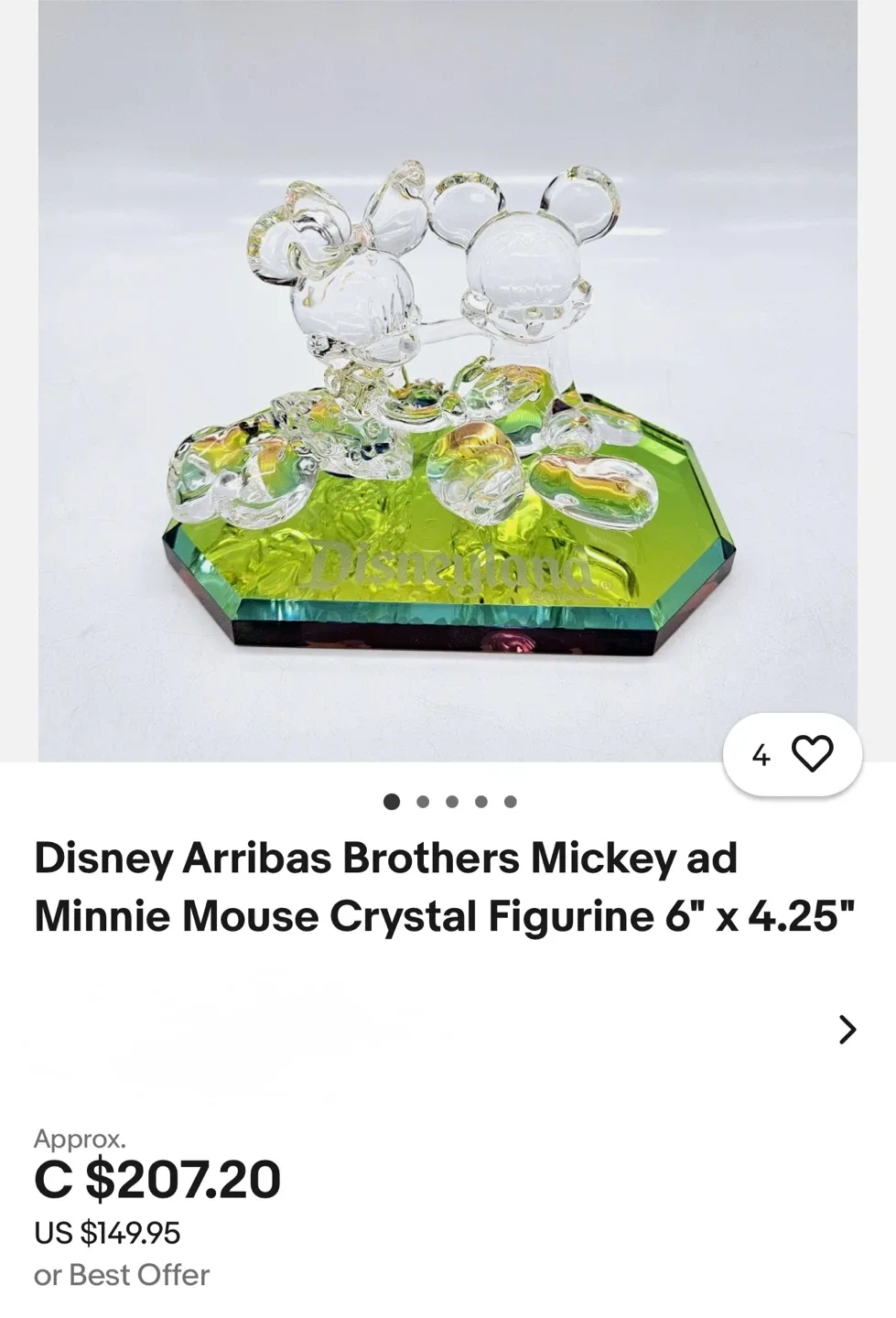Viewport: 896px width, 1318px height.
Task: Activate the fourth carousel dot
Action: click(x=480, y=803)
